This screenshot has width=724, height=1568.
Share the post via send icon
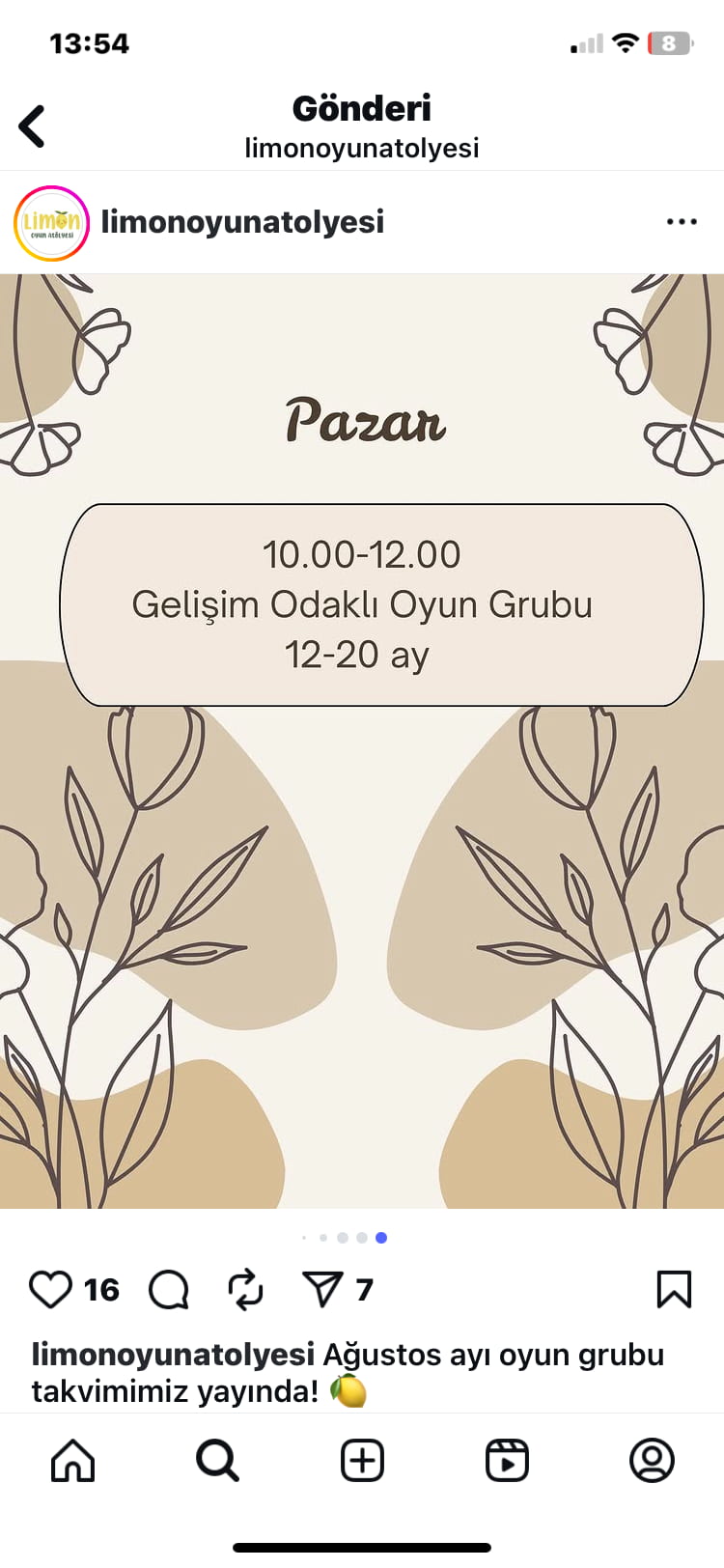click(322, 1289)
